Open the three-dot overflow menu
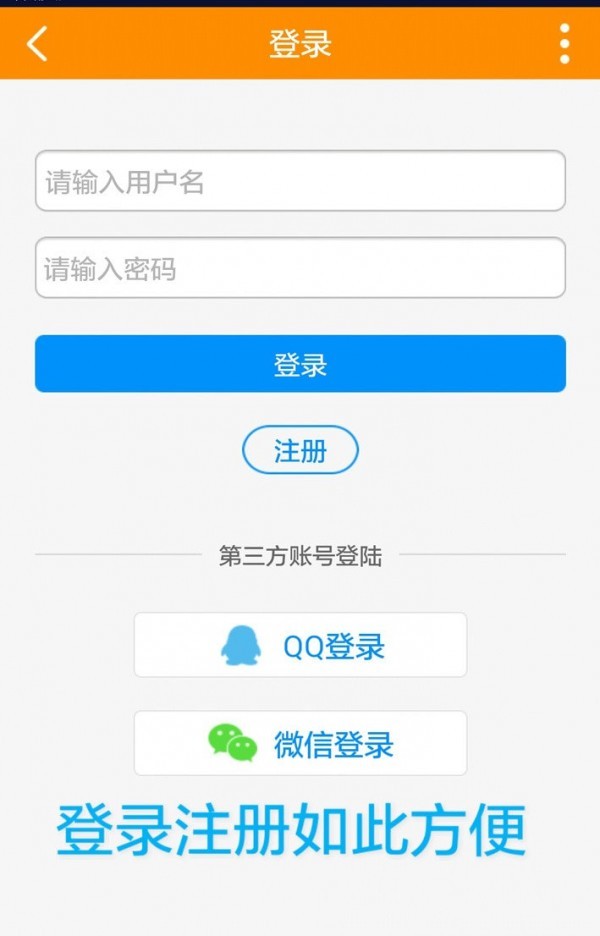 (x=565, y=44)
